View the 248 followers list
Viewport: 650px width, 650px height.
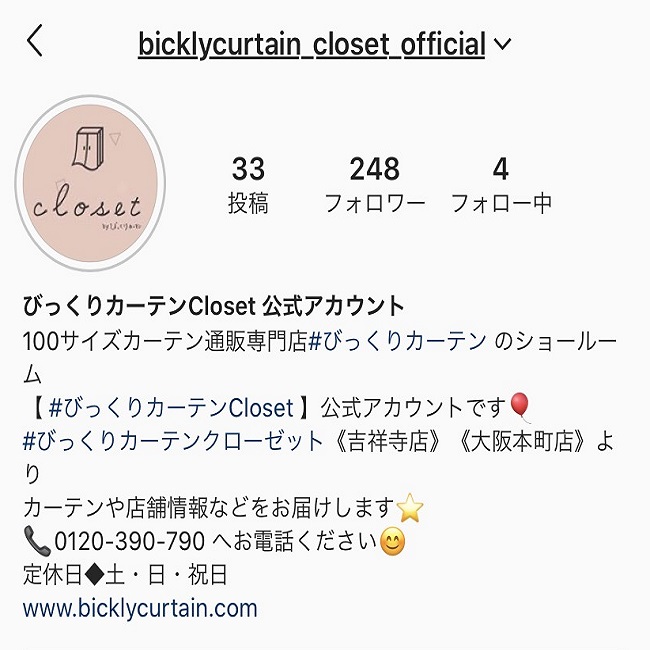pyautogui.click(x=374, y=184)
